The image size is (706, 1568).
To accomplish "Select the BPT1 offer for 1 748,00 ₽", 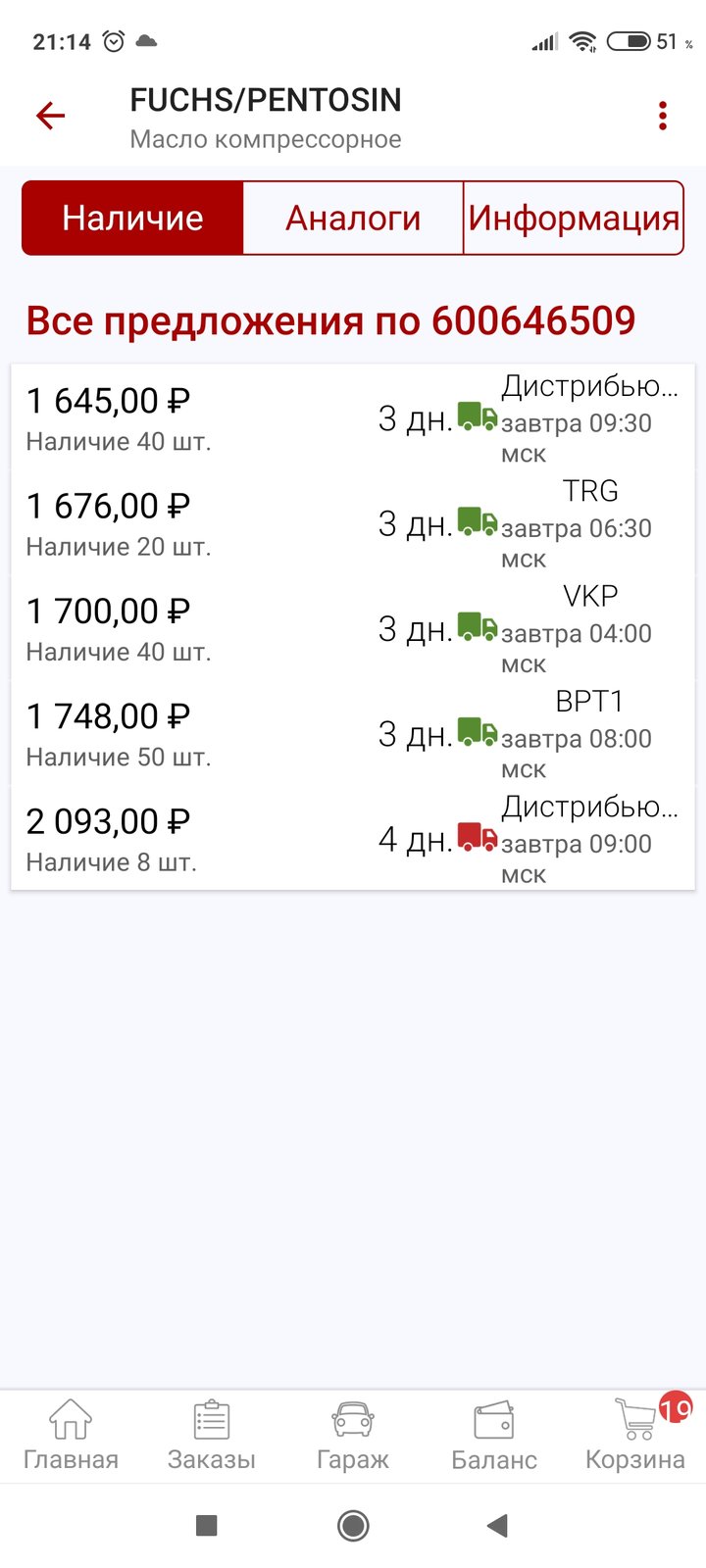I will (353, 733).
